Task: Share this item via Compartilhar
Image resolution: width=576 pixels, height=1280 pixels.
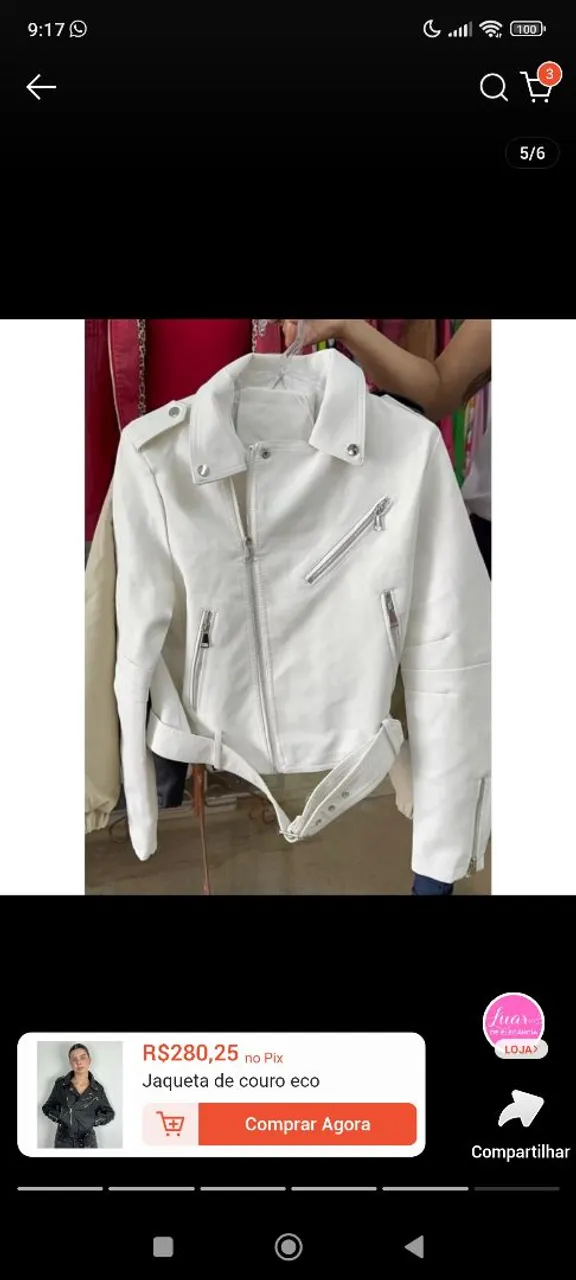Action: click(520, 1125)
